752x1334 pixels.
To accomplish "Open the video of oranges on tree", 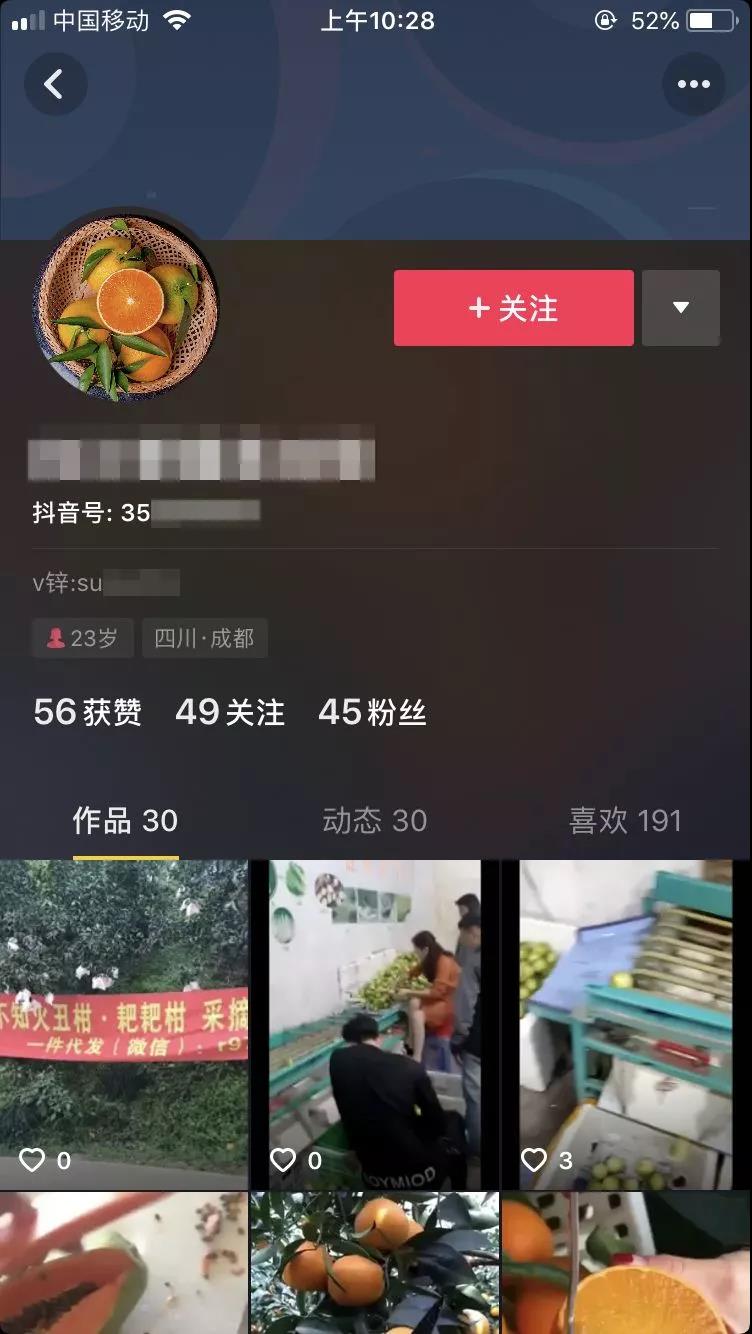I will click(x=375, y=1264).
